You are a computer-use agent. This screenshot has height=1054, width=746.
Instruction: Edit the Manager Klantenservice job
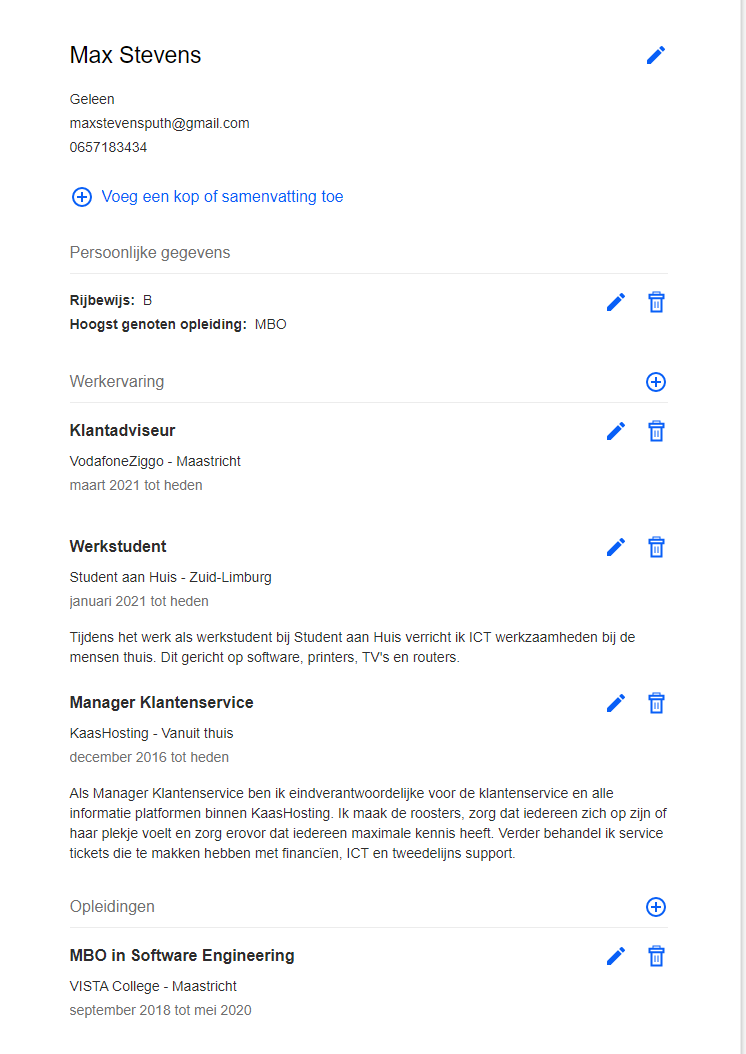616,703
